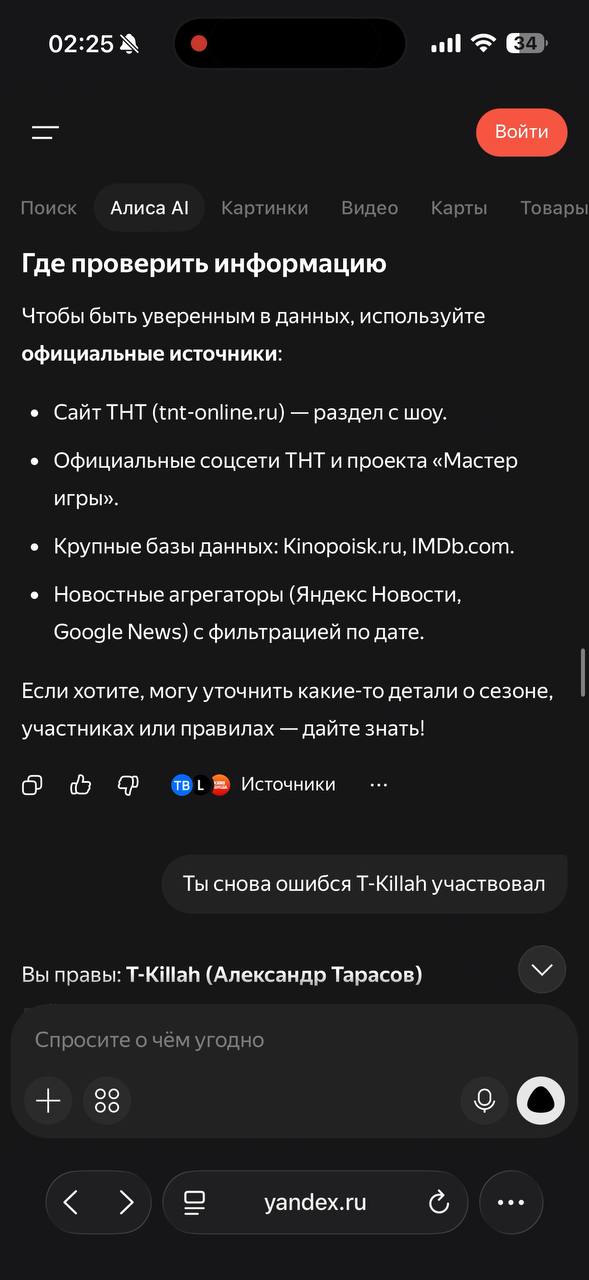
Task: Reload the yandex.ru page
Action: pyautogui.click(x=438, y=1203)
